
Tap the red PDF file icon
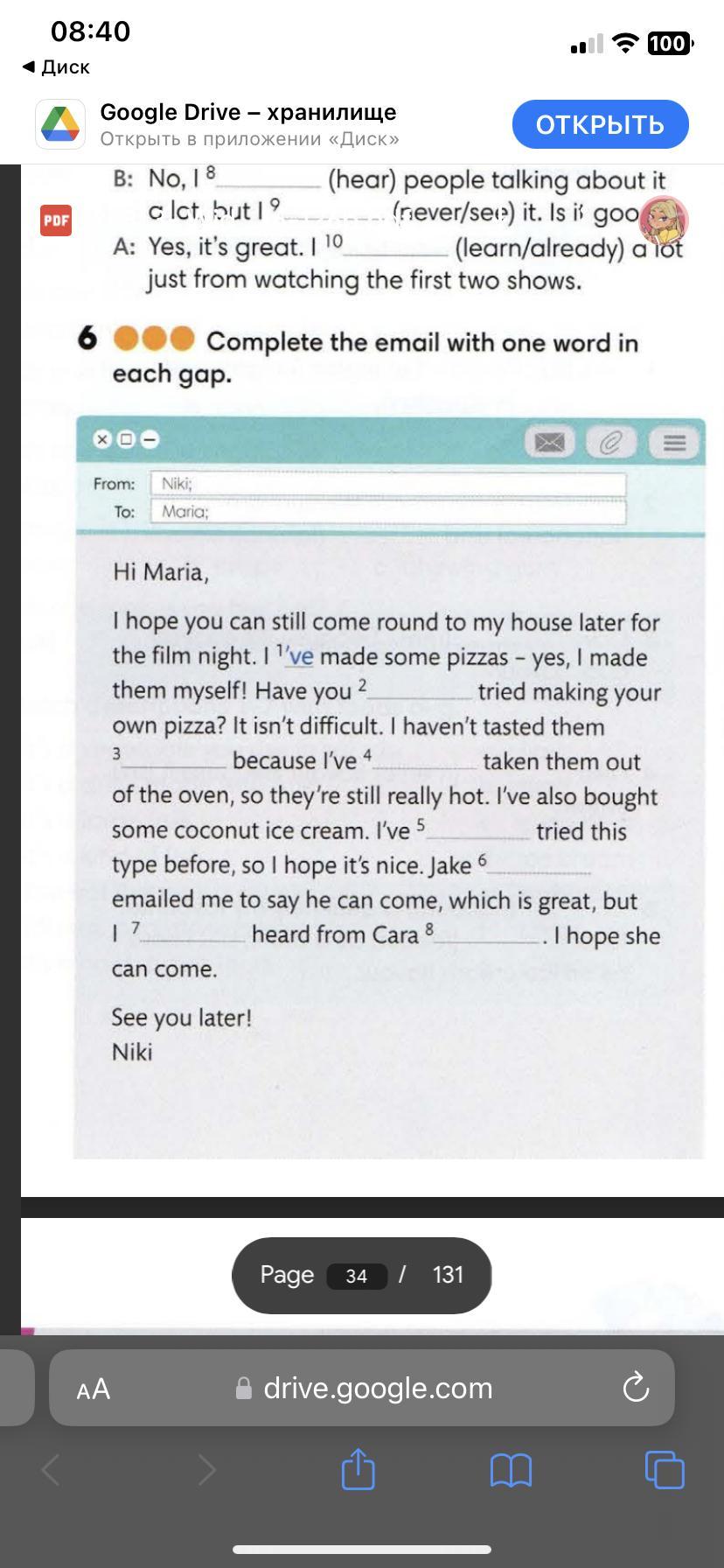(56, 220)
